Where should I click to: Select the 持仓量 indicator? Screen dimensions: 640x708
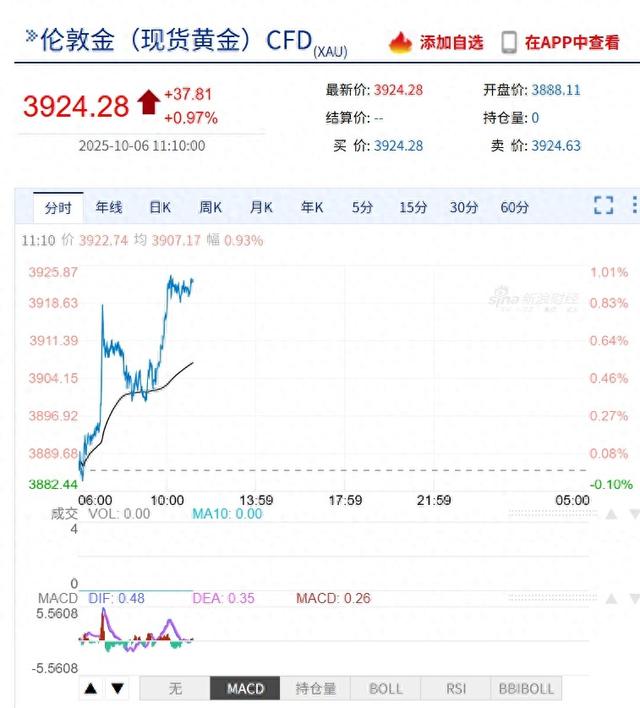click(x=316, y=688)
